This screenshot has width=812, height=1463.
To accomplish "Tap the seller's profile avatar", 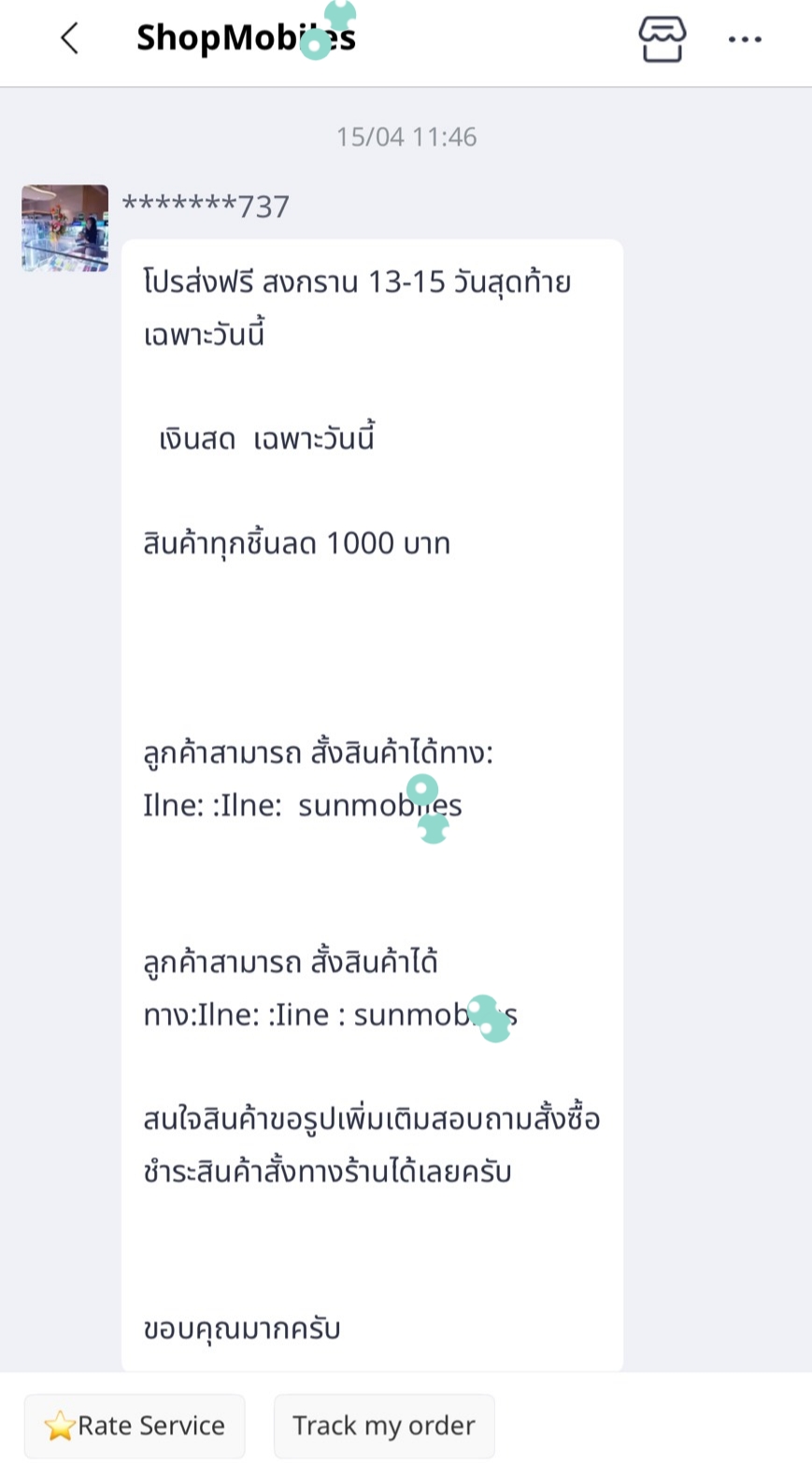I will tap(65, 228).
